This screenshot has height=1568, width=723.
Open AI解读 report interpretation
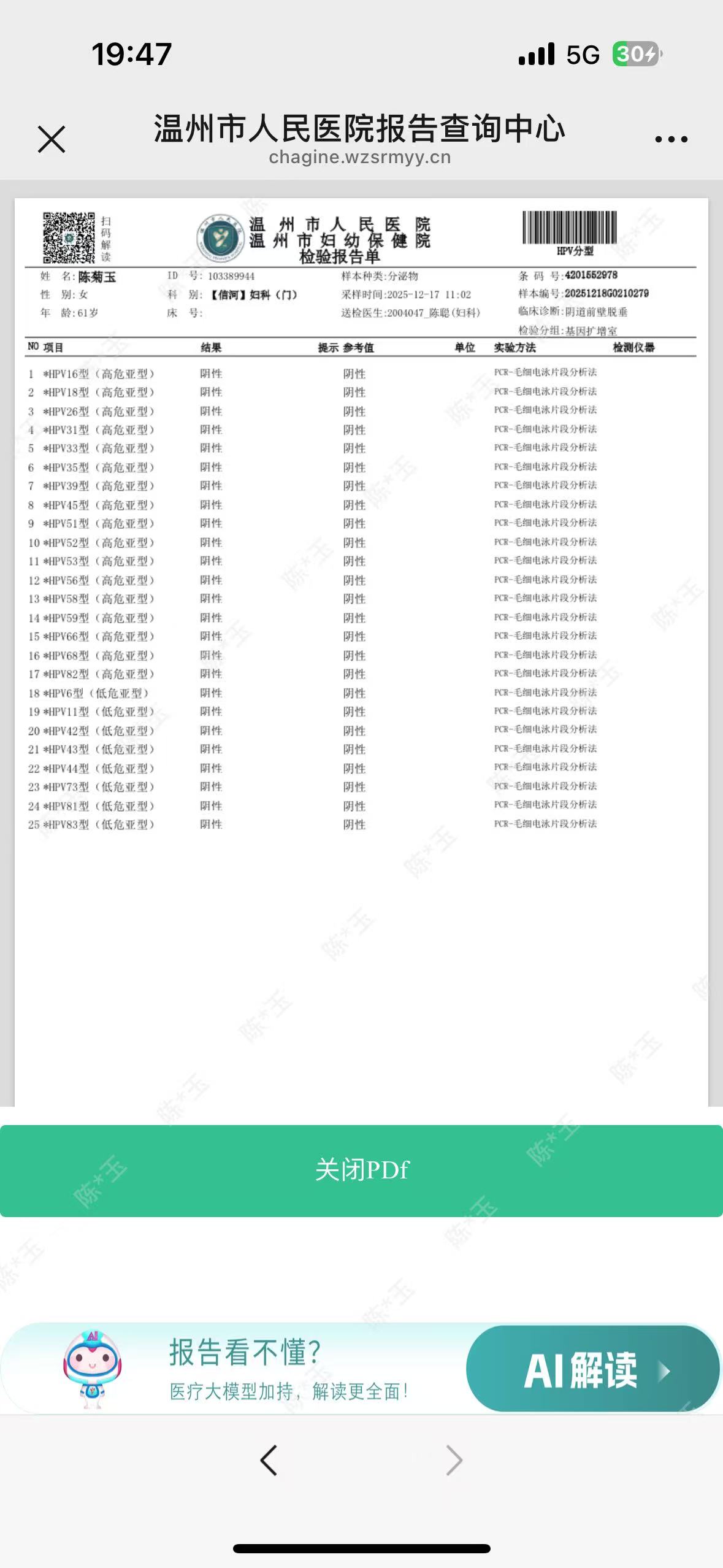click(x=592, y=1369)
